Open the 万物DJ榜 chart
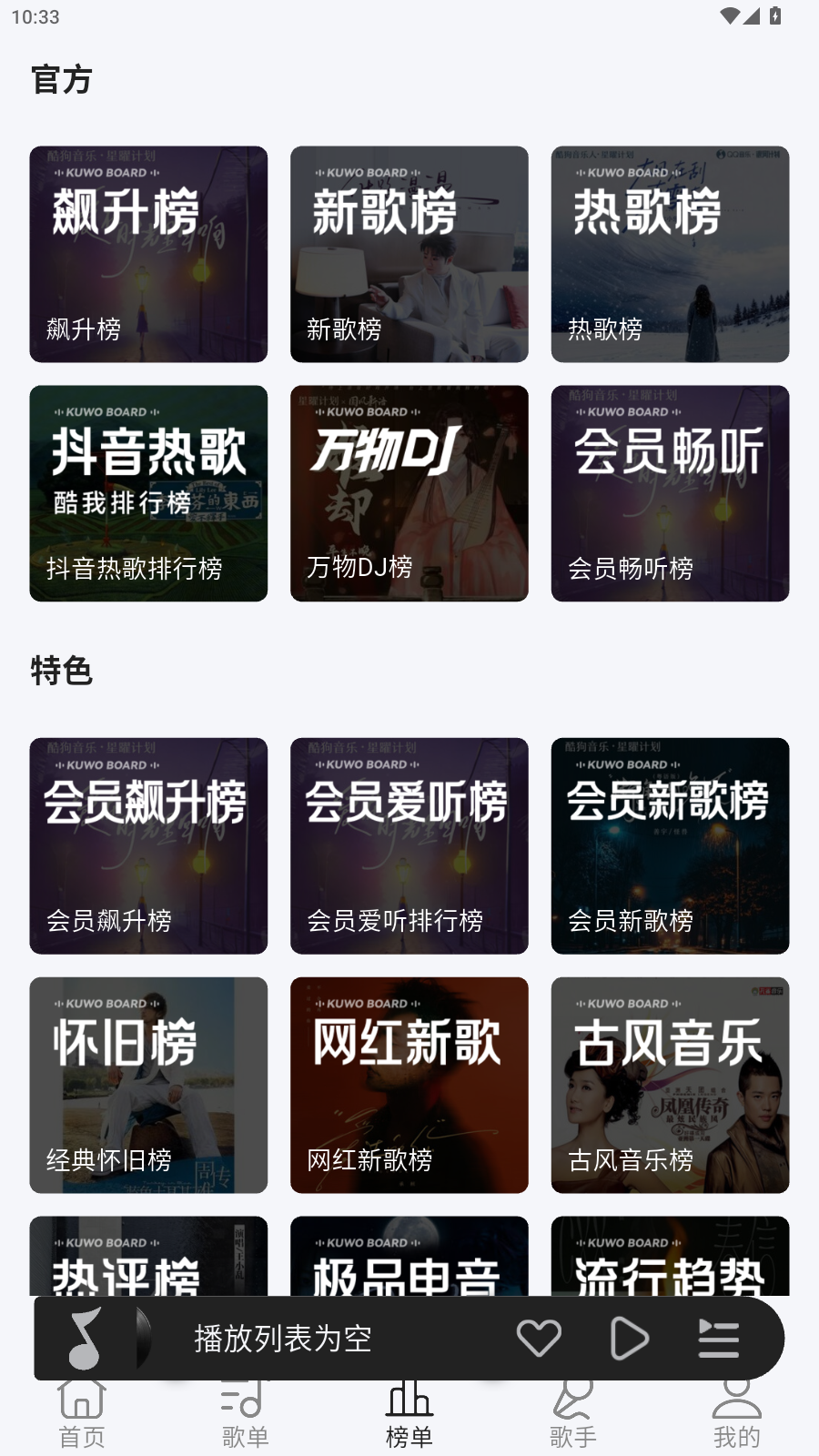 click(x=409, y=493)
